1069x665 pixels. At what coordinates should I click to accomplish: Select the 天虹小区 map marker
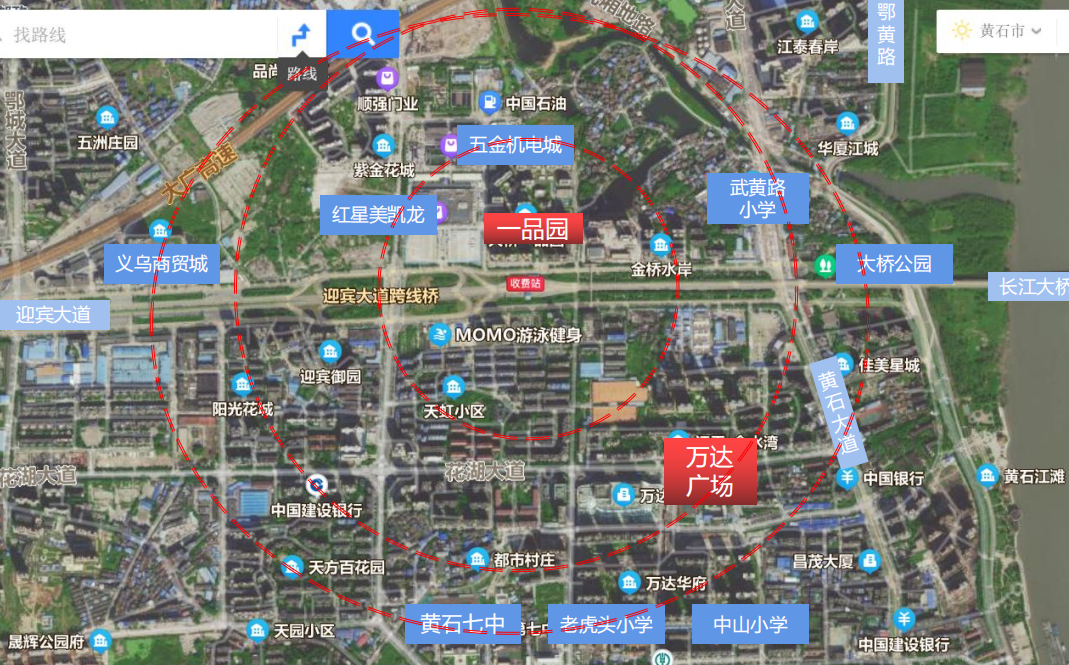click(454, 387)
